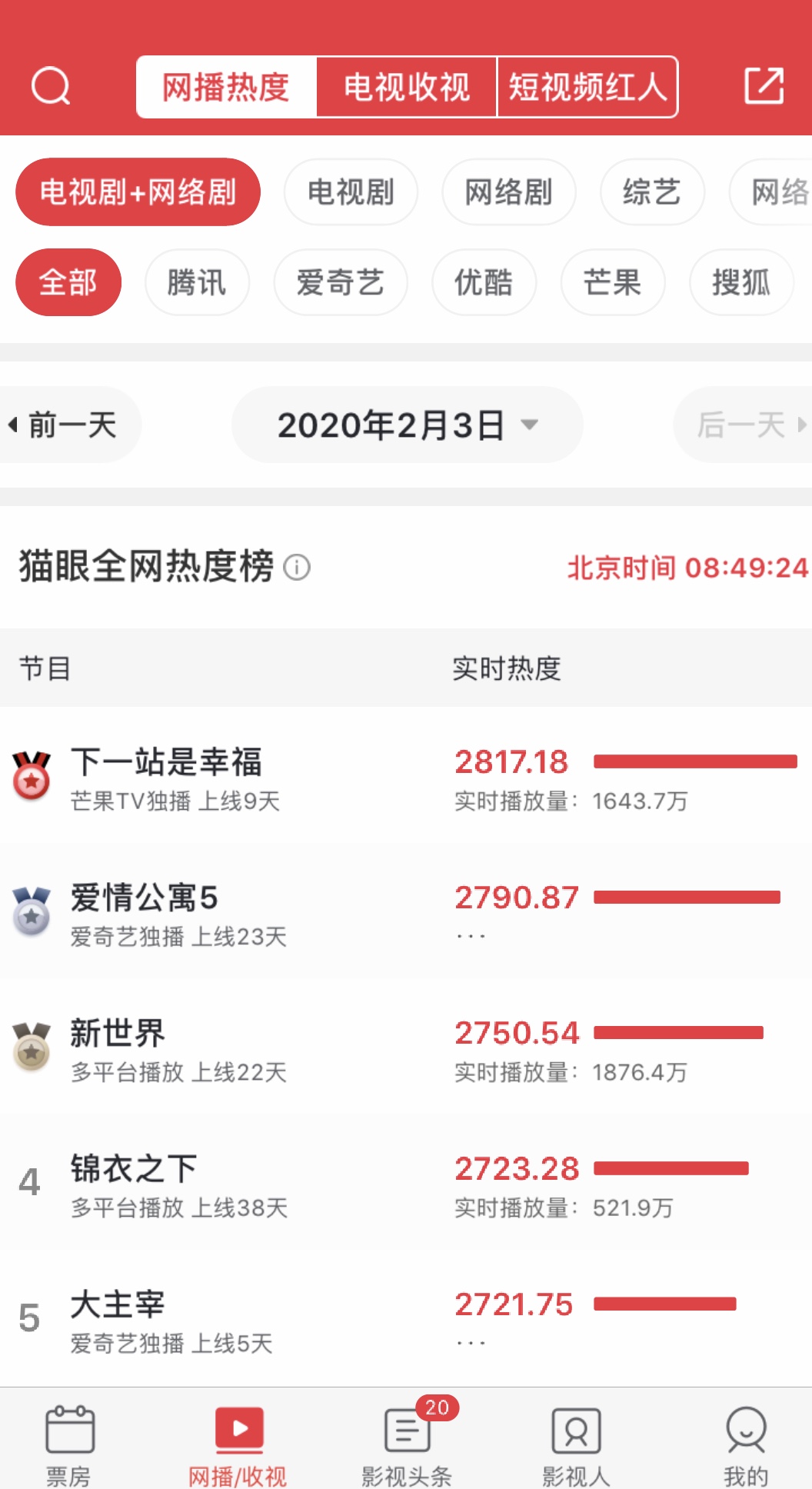Open 锦衣之下 show details
Image resolution: width=812 pixels, height=1489 pixels.
coord(134,1184)
